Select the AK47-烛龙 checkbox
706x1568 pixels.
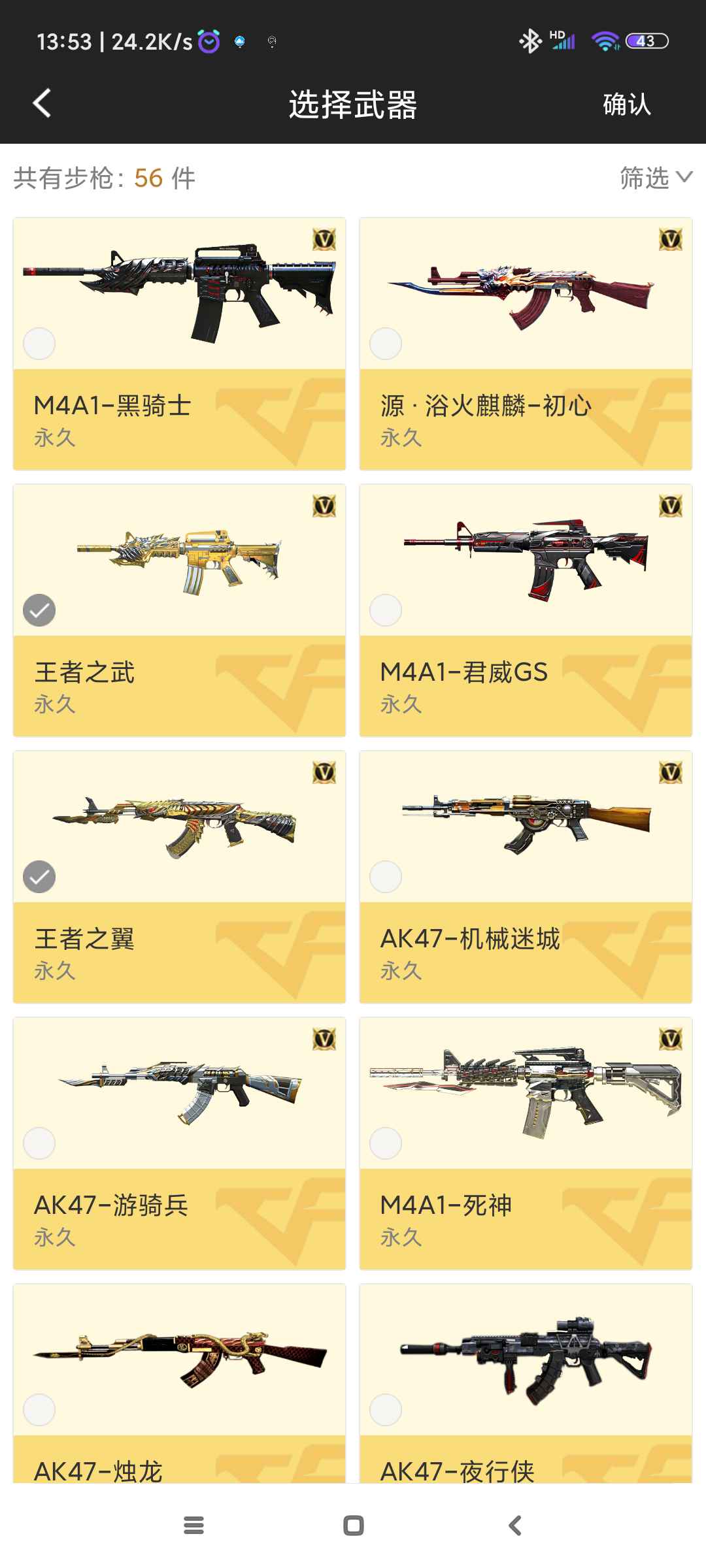click(x=39, y=1410)
